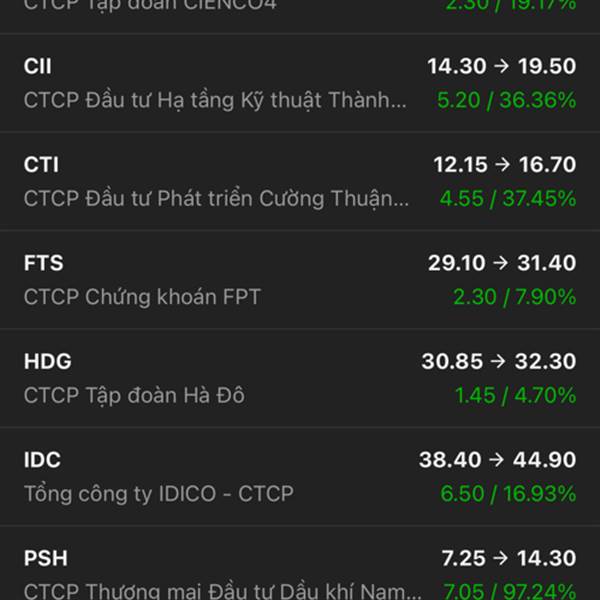Open the CII stock row
Screen dimensions: 600x600
click(300, 83)
